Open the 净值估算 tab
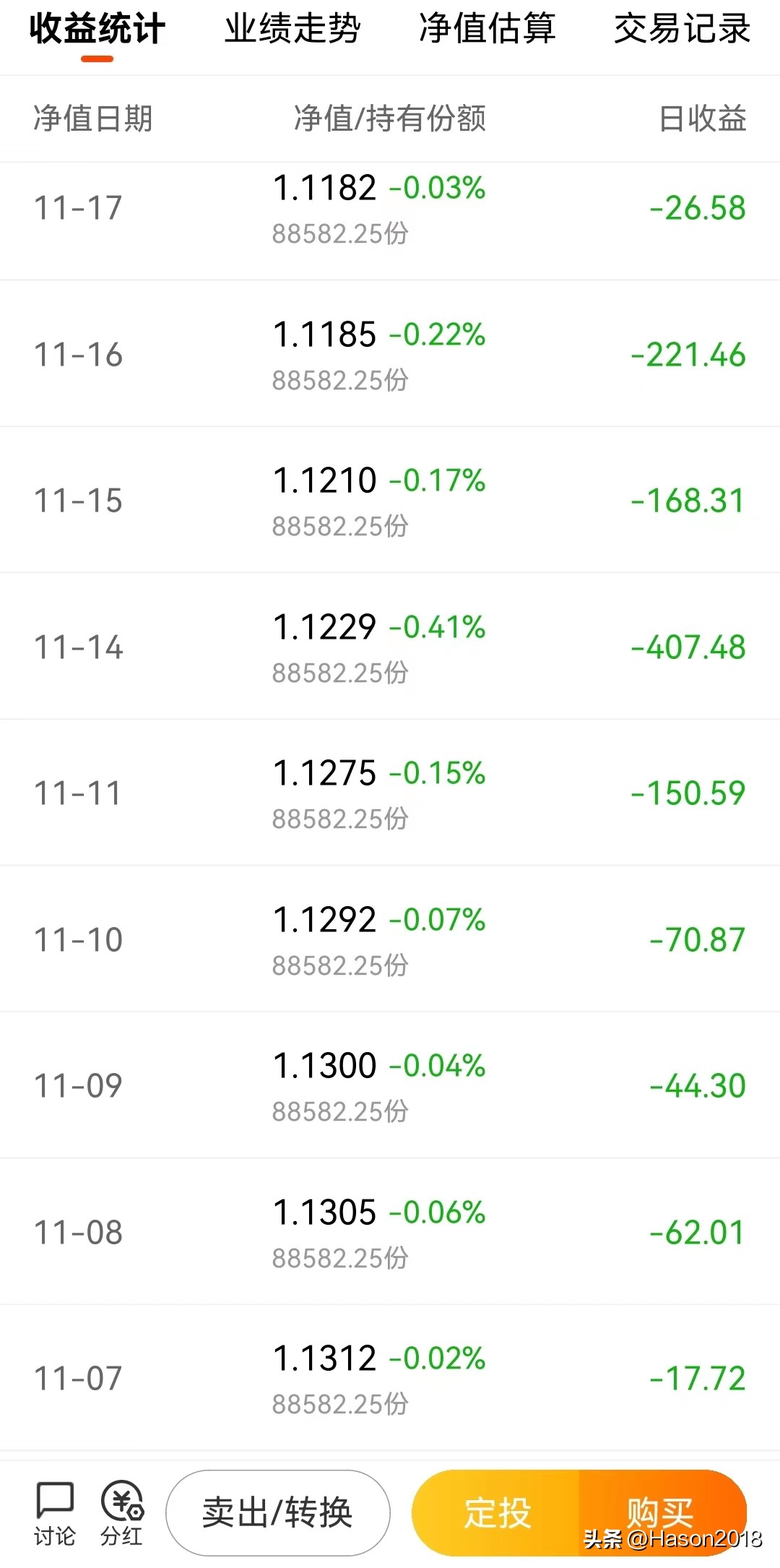The height and width of the screenshot is (1568, 780). pyautogui.click(x=487, y=30)
